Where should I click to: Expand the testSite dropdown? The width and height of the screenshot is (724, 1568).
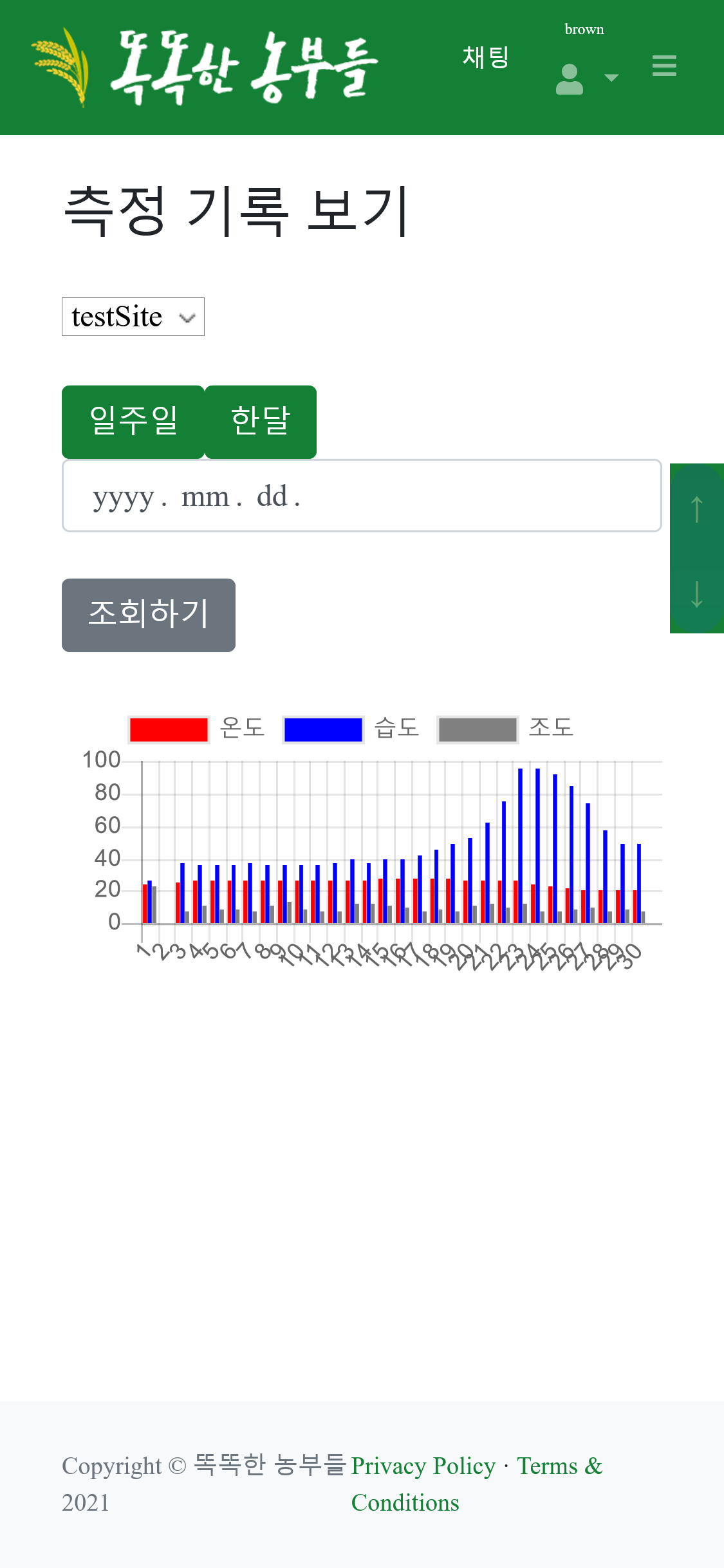click(x=133, y=317)
